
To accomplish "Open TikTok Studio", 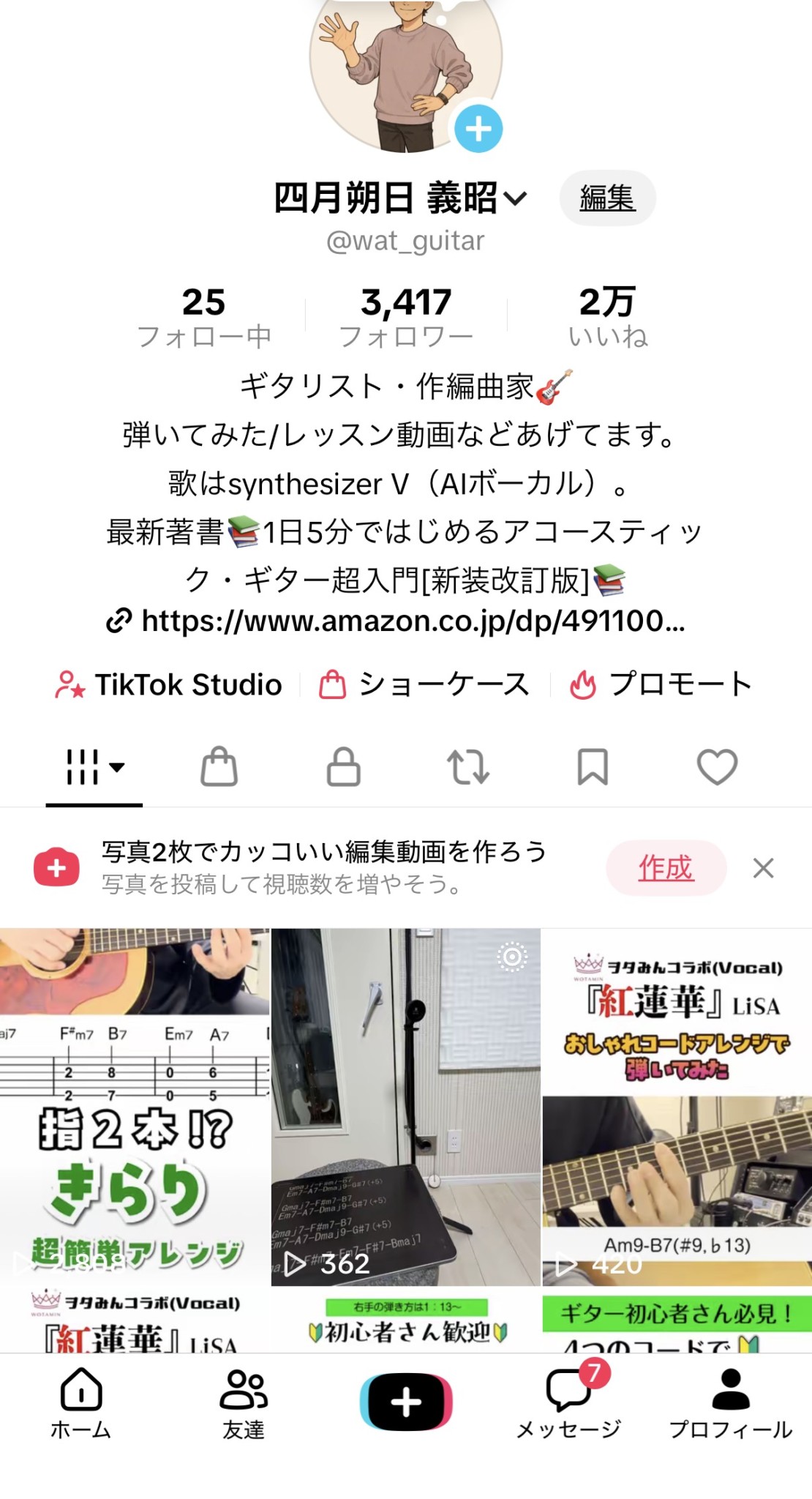I will click(169, 685).
